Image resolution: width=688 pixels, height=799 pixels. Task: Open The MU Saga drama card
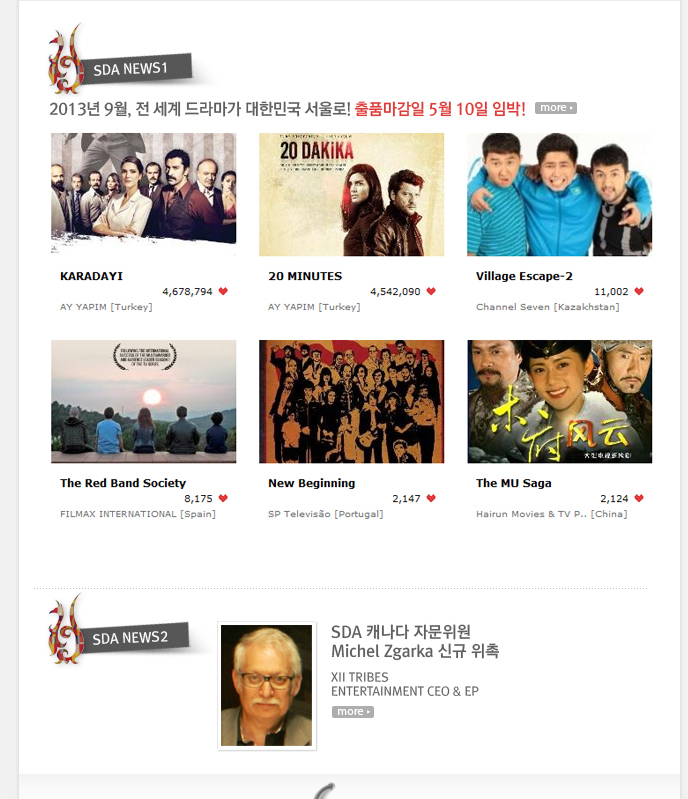pyautogui.click(x=559, y=401)
